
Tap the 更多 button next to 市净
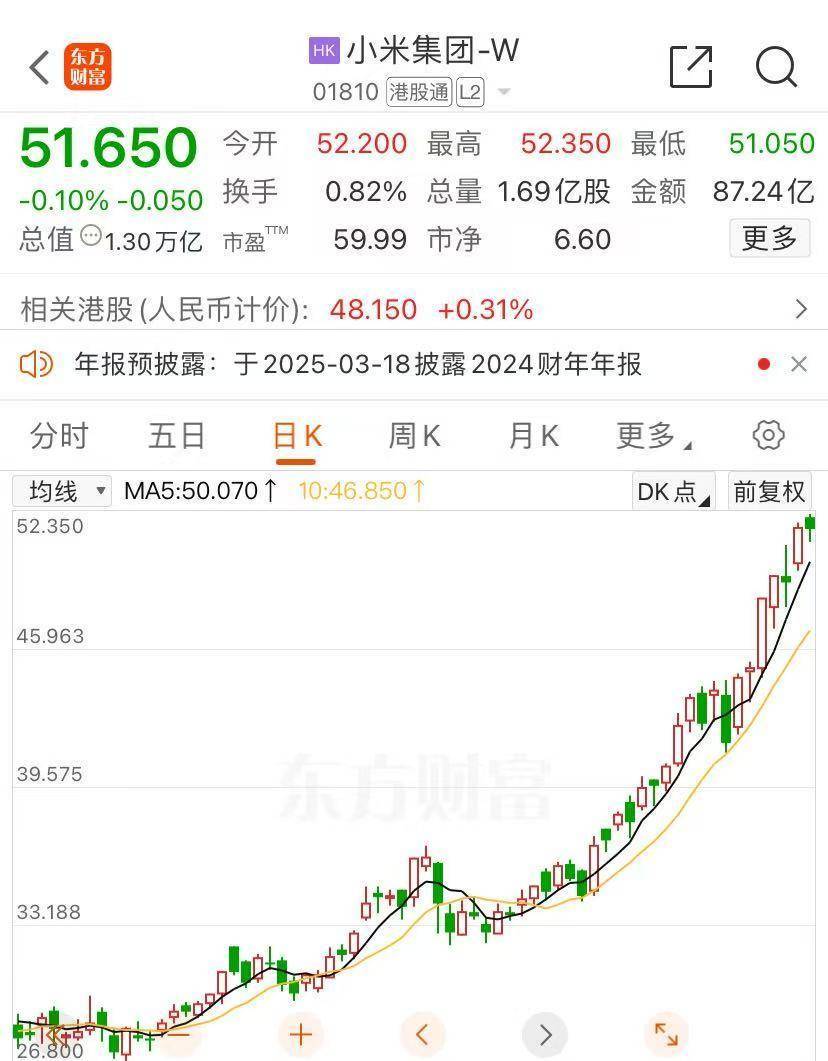[769, 239]
